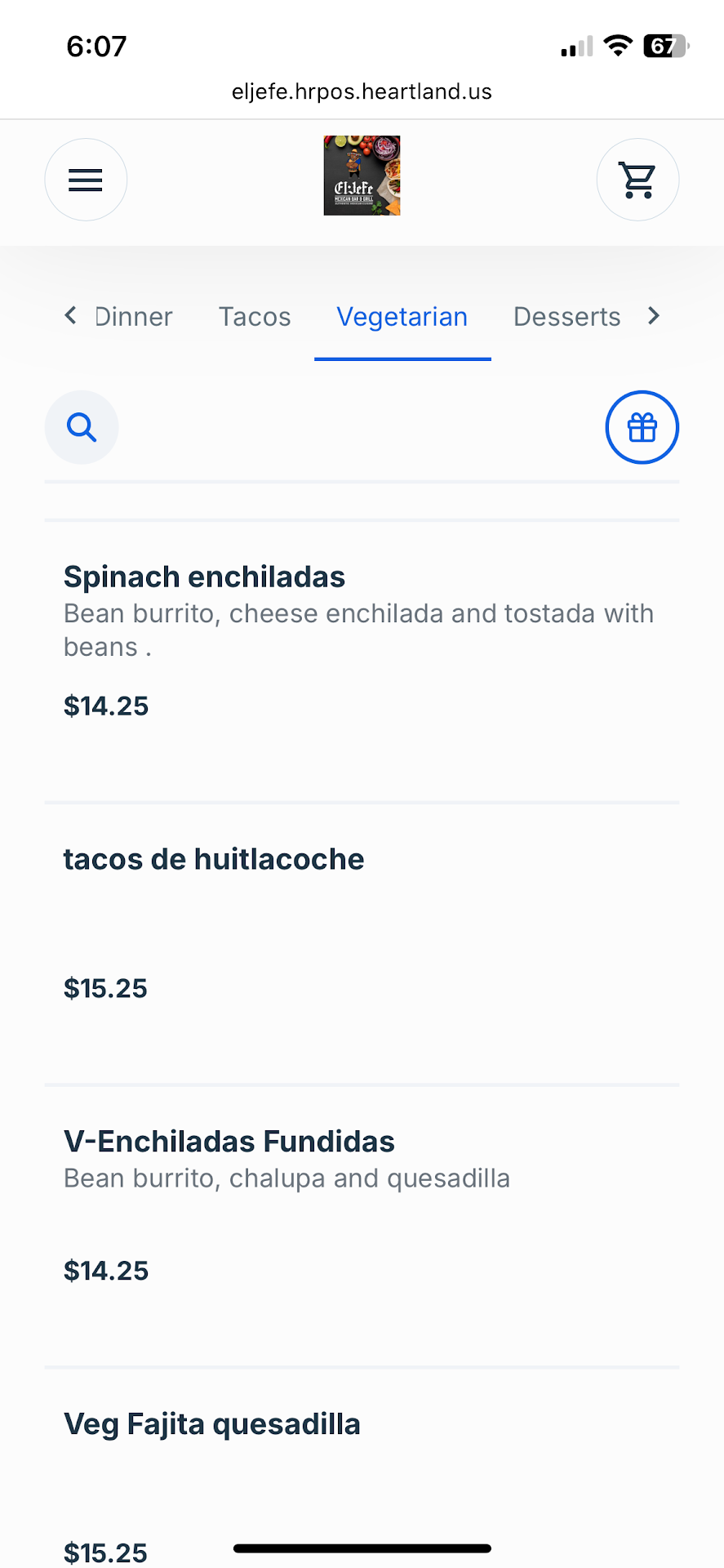Tap the eljefe.hrpos.heartland.us address bar

tap(362, 91)
